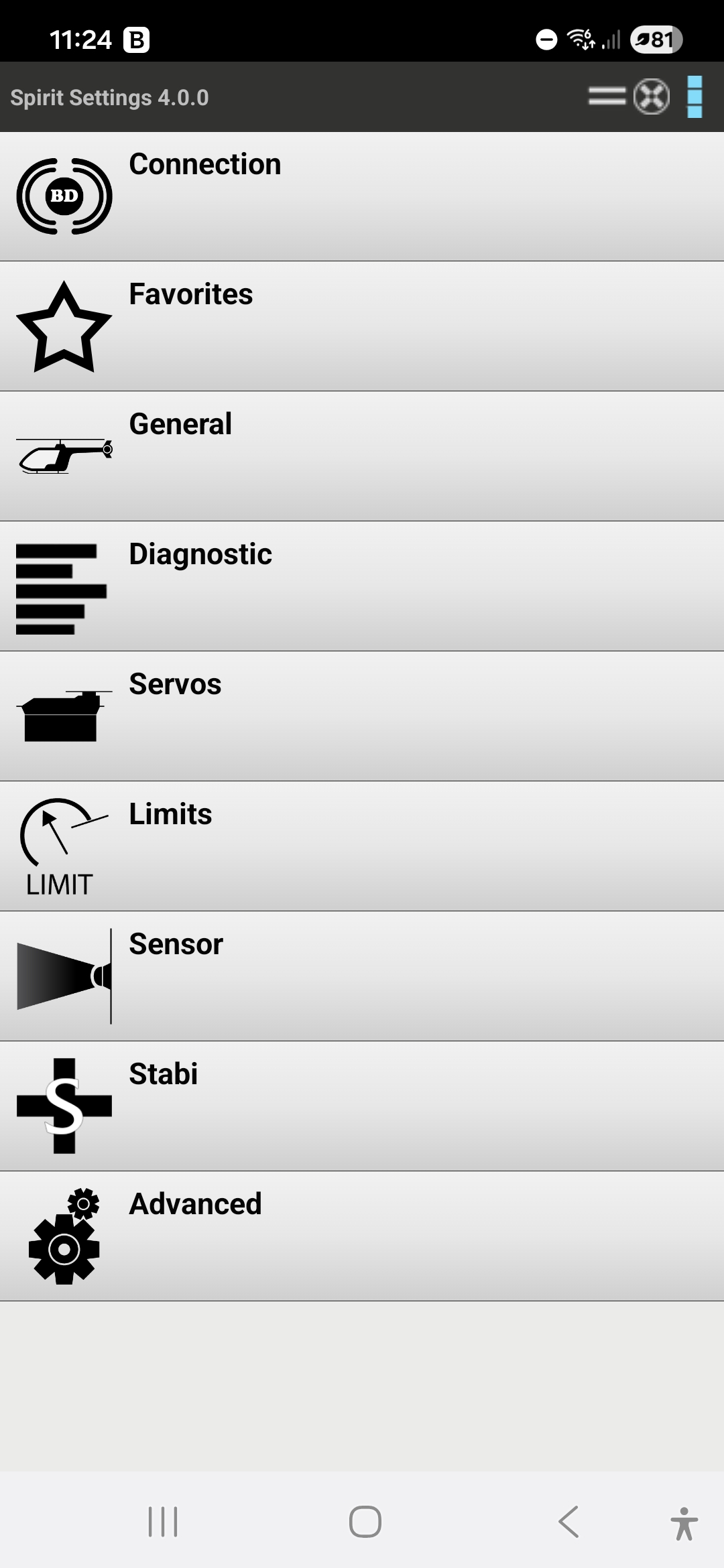Open the Stabi section
This screenshot has height=1568, width=724.
362,1106
